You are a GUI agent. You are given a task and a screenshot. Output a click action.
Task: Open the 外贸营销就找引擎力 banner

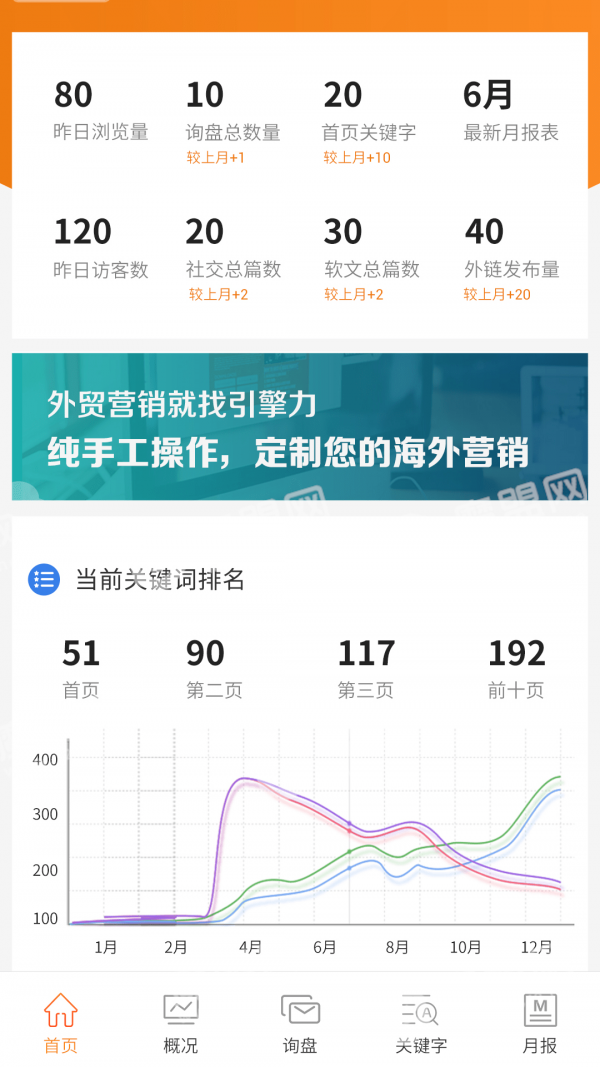coord(300,427)
